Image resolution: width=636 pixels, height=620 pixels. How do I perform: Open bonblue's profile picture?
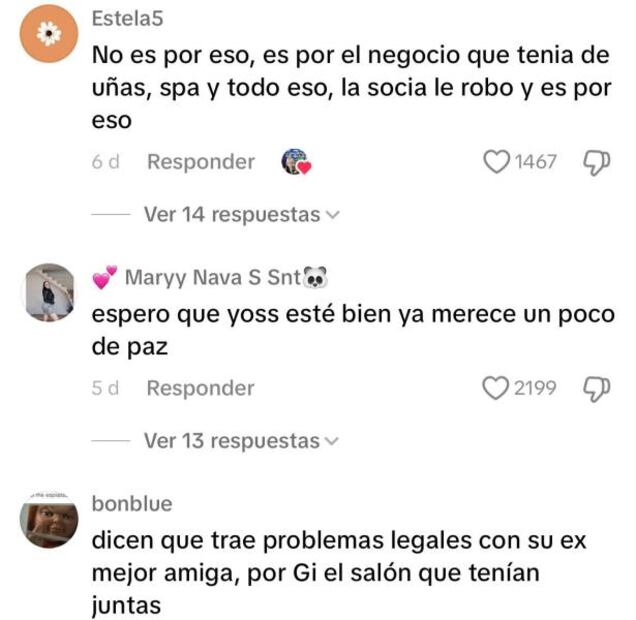tap(48, 520)
